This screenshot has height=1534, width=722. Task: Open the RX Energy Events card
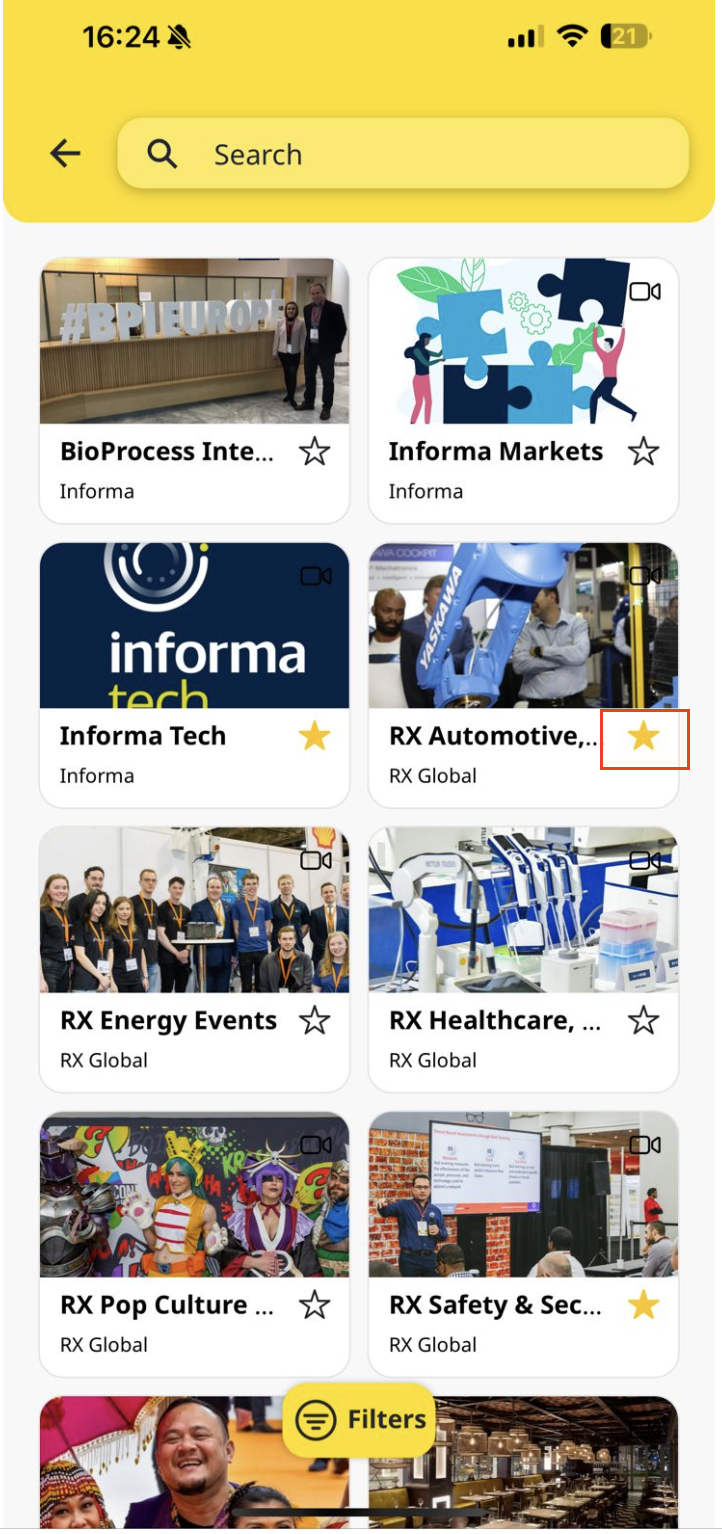[194, 911]
